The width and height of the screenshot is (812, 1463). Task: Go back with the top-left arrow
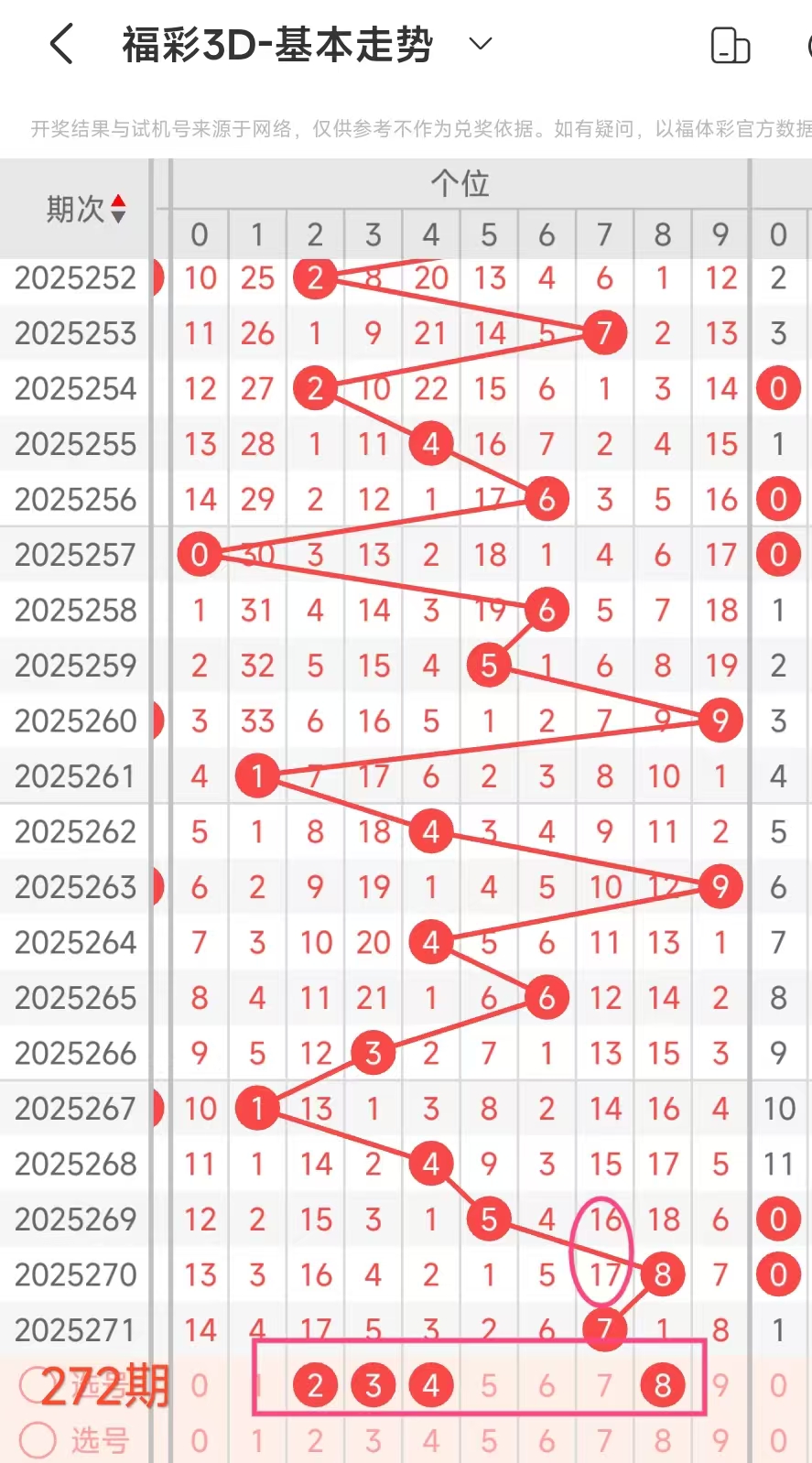pos(61,44)
